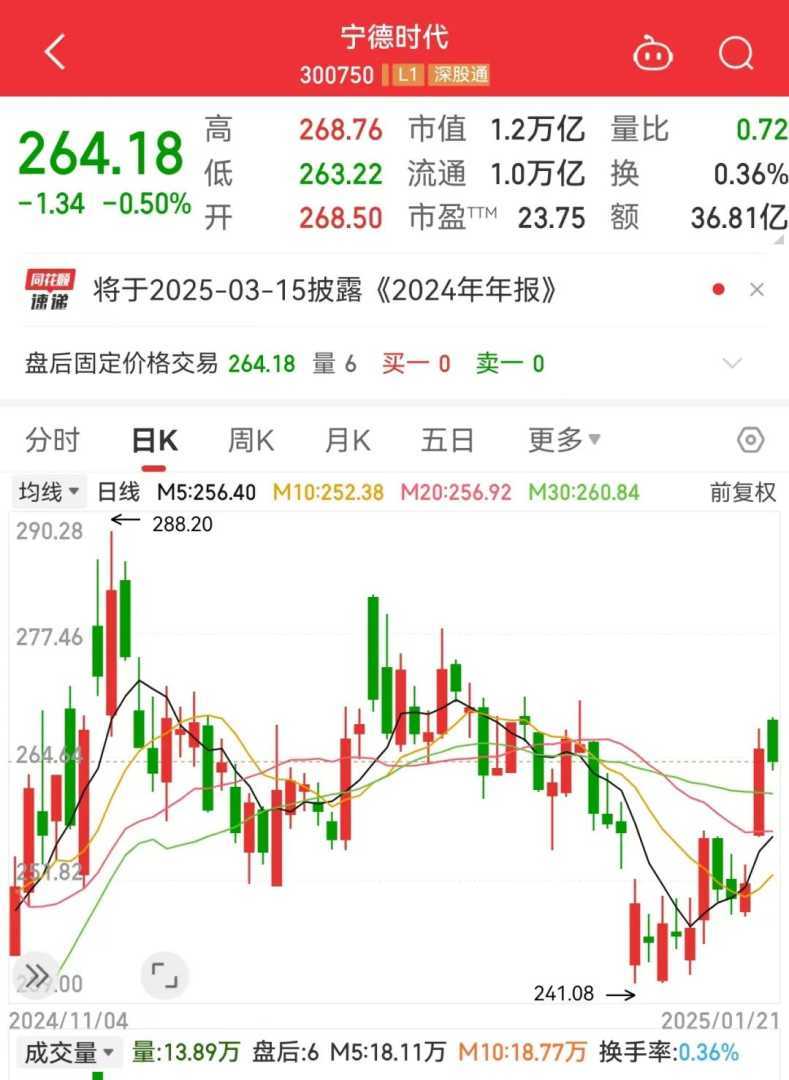The height and width of the screenshot is (1080, 789).
Task: Open the 均线 indicator dropdown
Action: click(x=50, y=492)
